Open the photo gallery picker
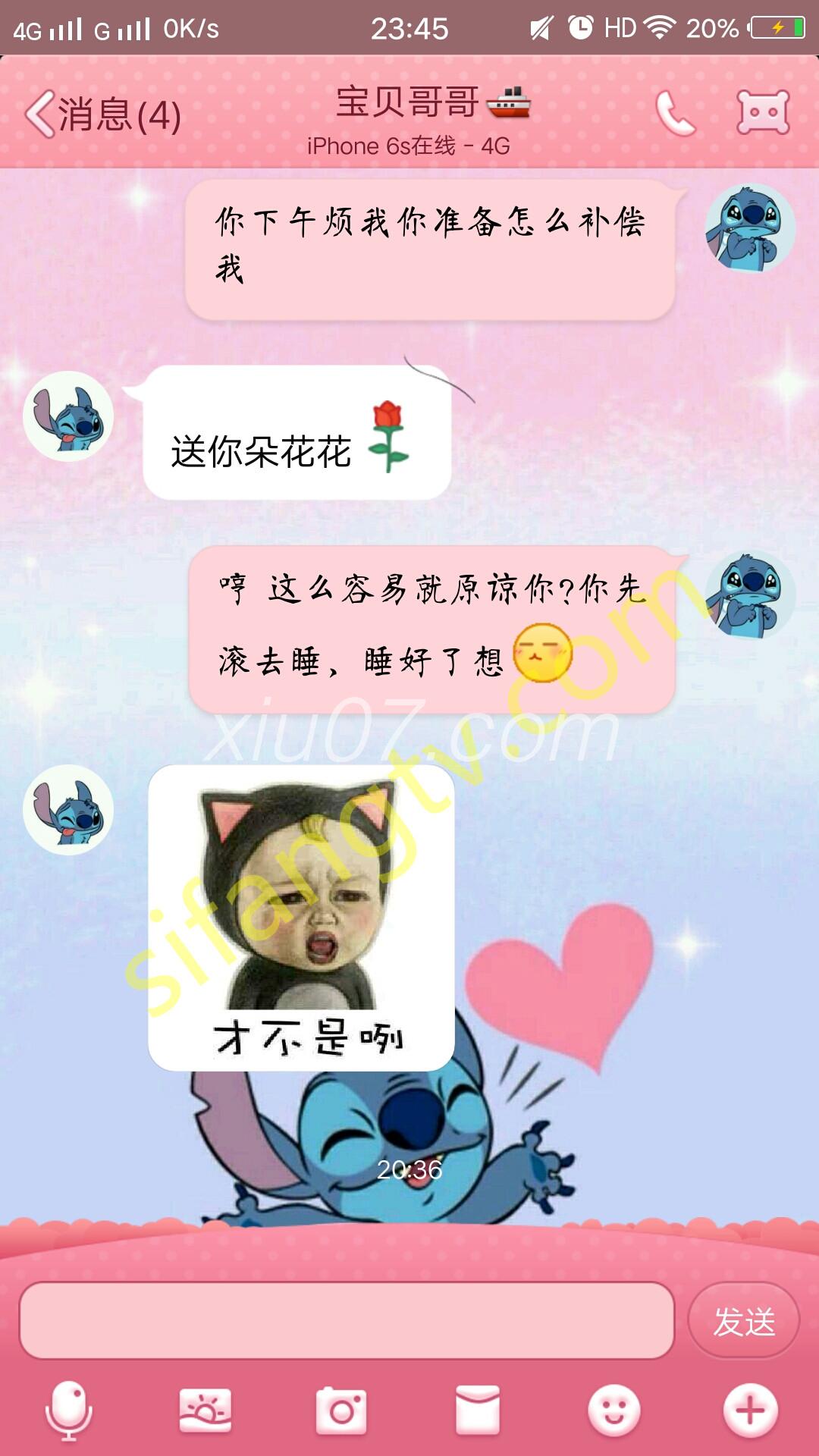This screenshot has height=1456, width=819. click(205, 1410)
